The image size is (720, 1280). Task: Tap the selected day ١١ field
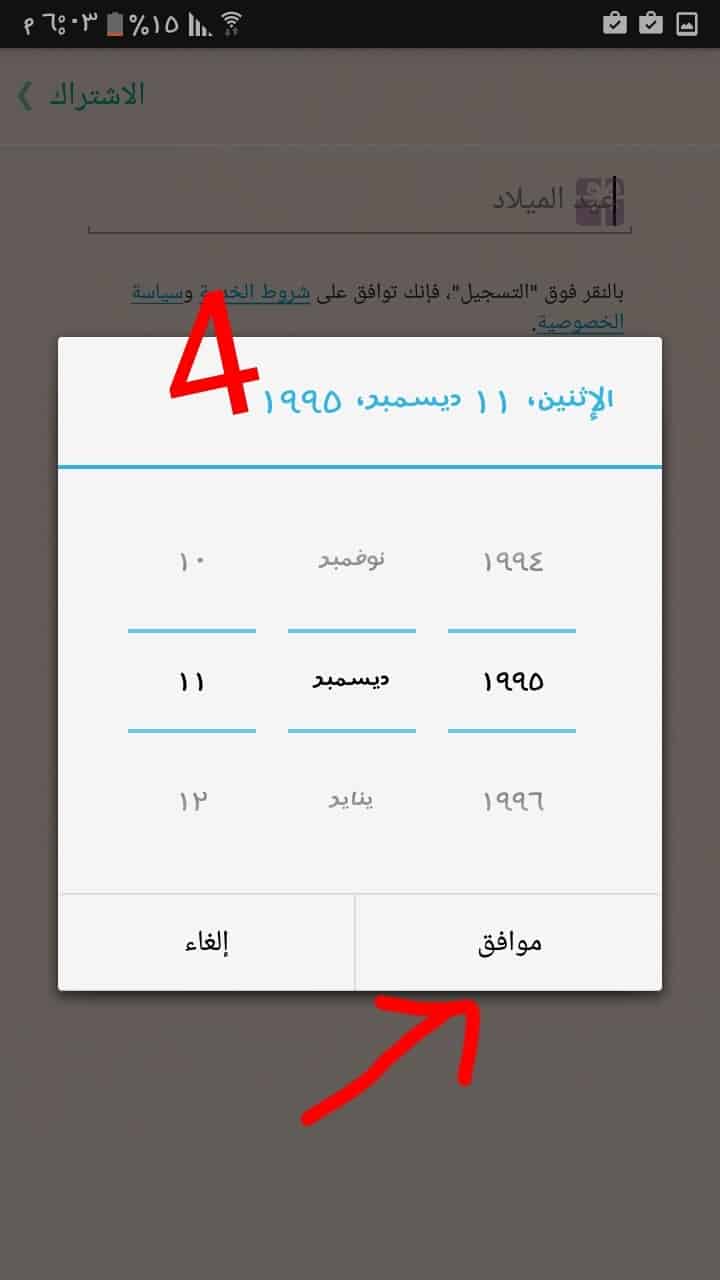click(x=192, y=681)
